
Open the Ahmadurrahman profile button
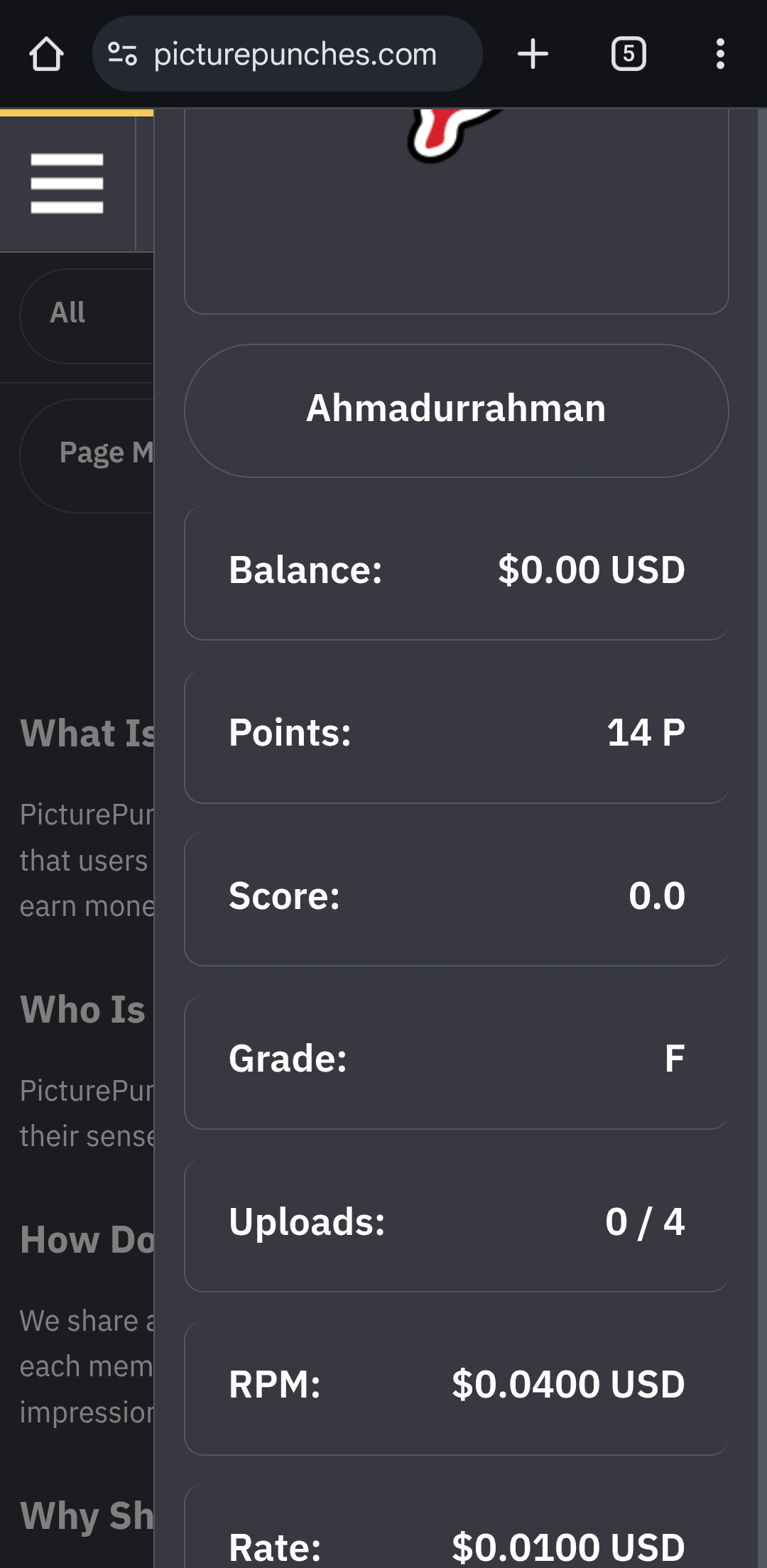(x=457, y=410)
